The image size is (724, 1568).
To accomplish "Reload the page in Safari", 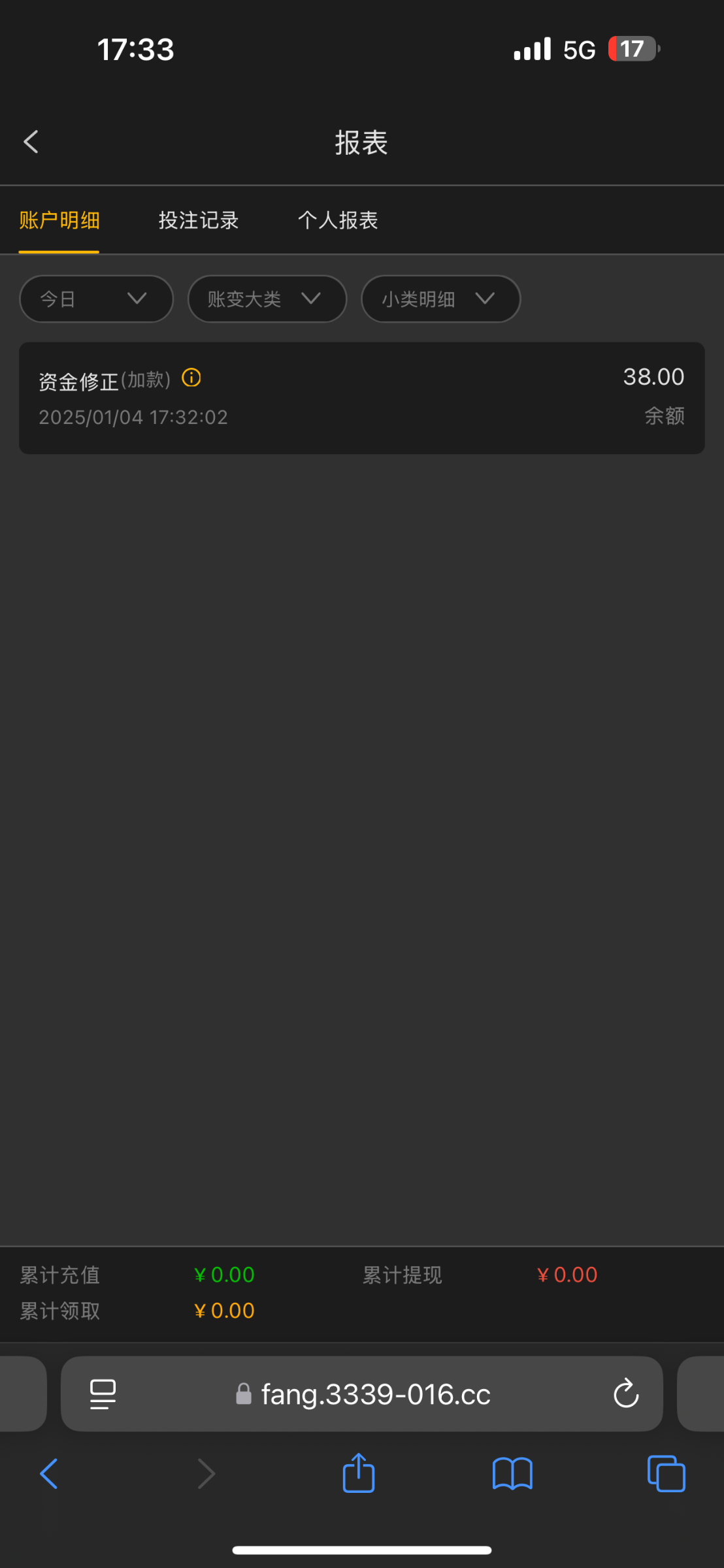I will click(625, 1394).
